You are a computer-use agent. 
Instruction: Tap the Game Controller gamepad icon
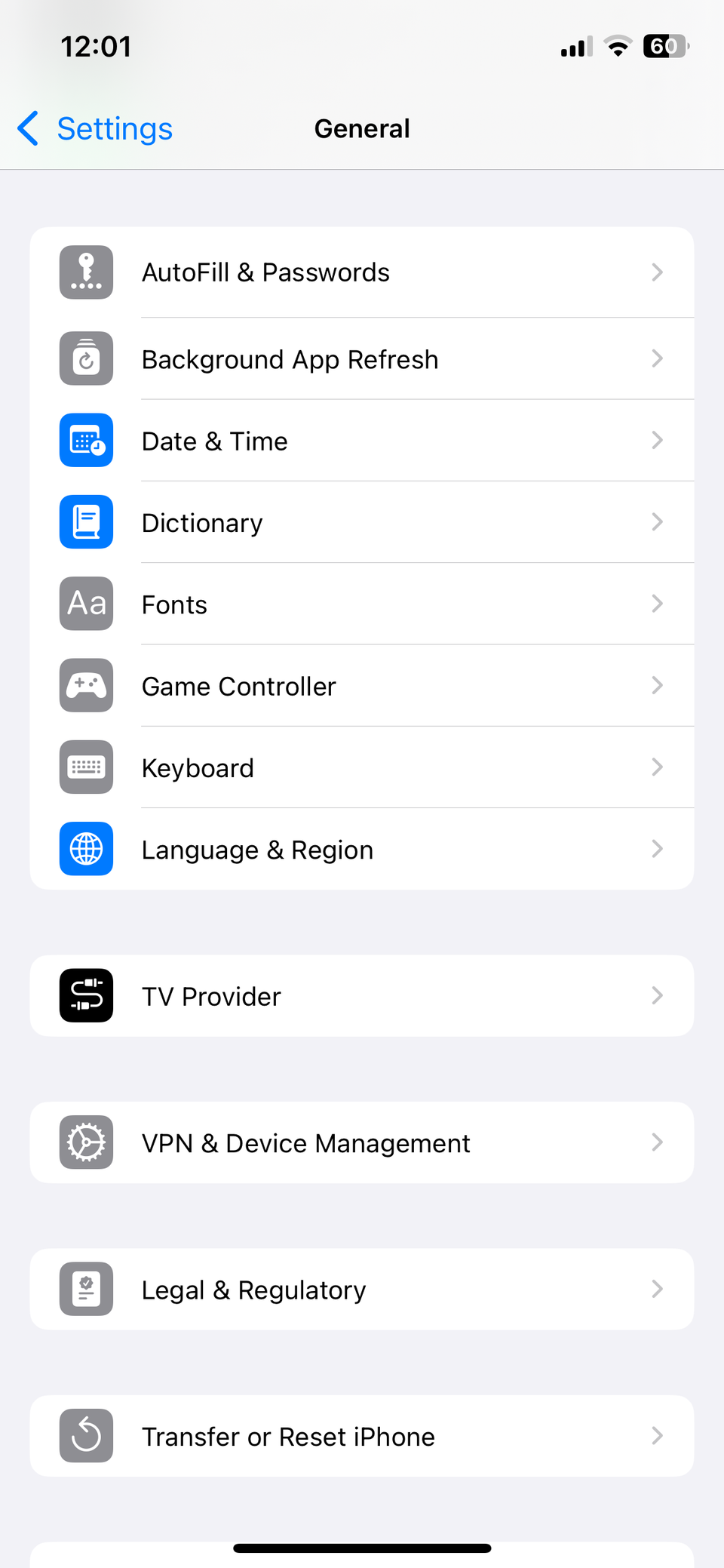(85, 685)
